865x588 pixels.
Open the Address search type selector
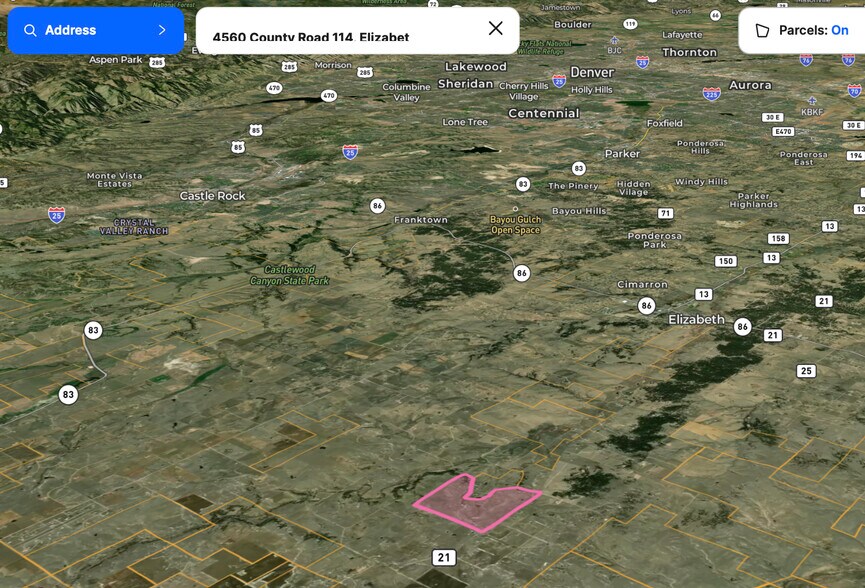(x=95, y=30)
